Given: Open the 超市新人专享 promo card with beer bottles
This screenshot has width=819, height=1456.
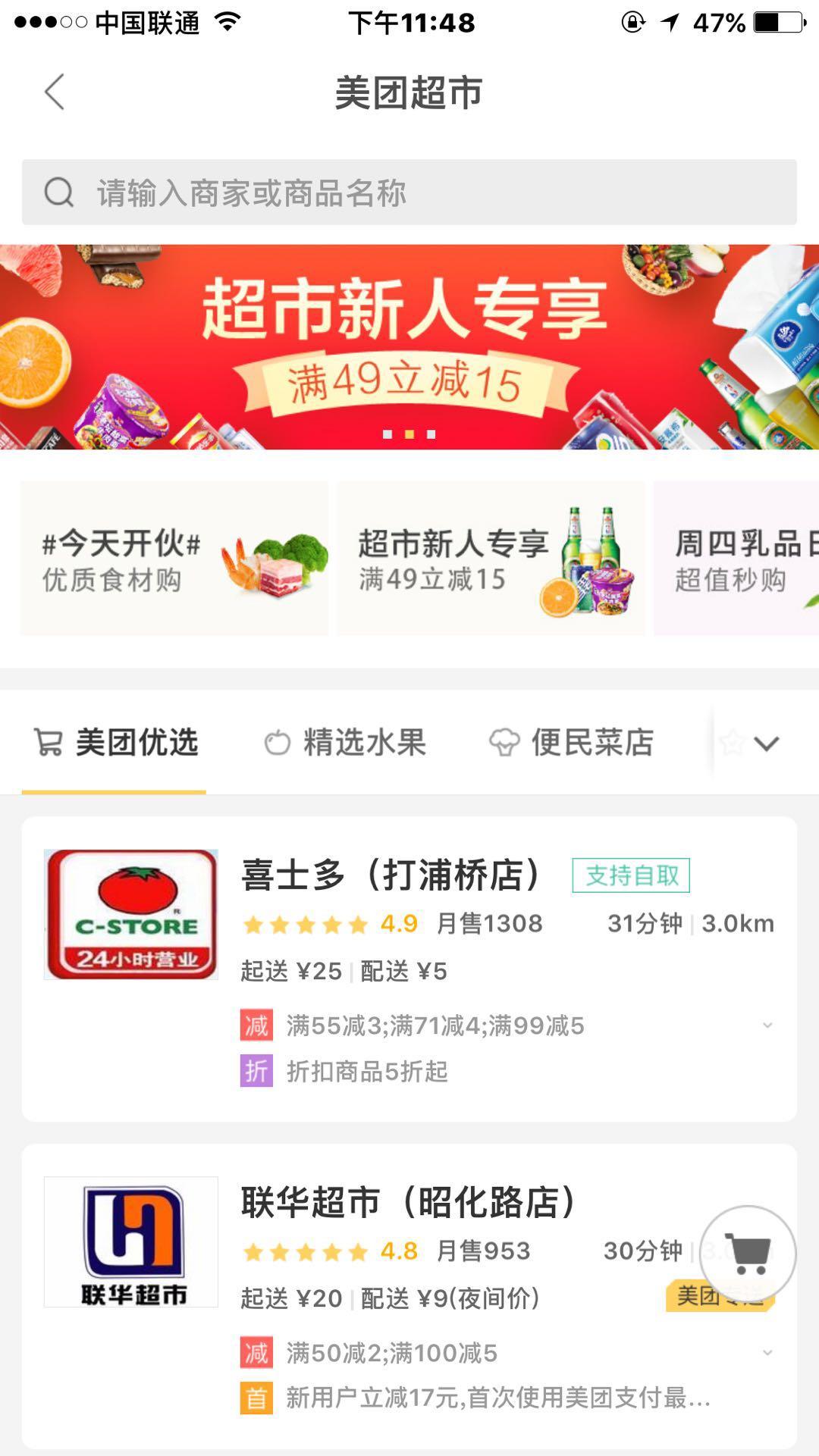Looking at the screenshot, I should (x=491, y=559).
